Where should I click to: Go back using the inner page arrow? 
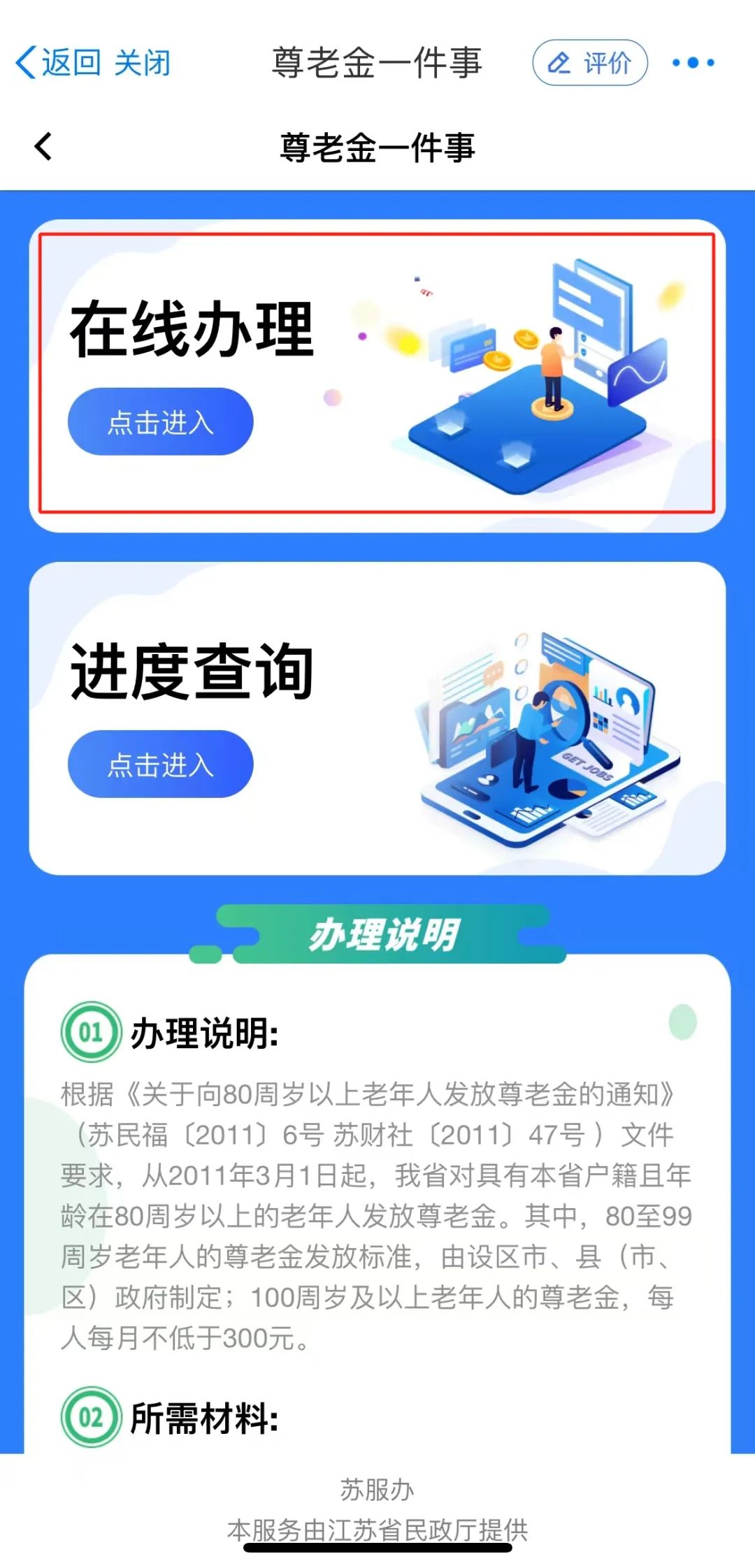(x=43, y=147)
